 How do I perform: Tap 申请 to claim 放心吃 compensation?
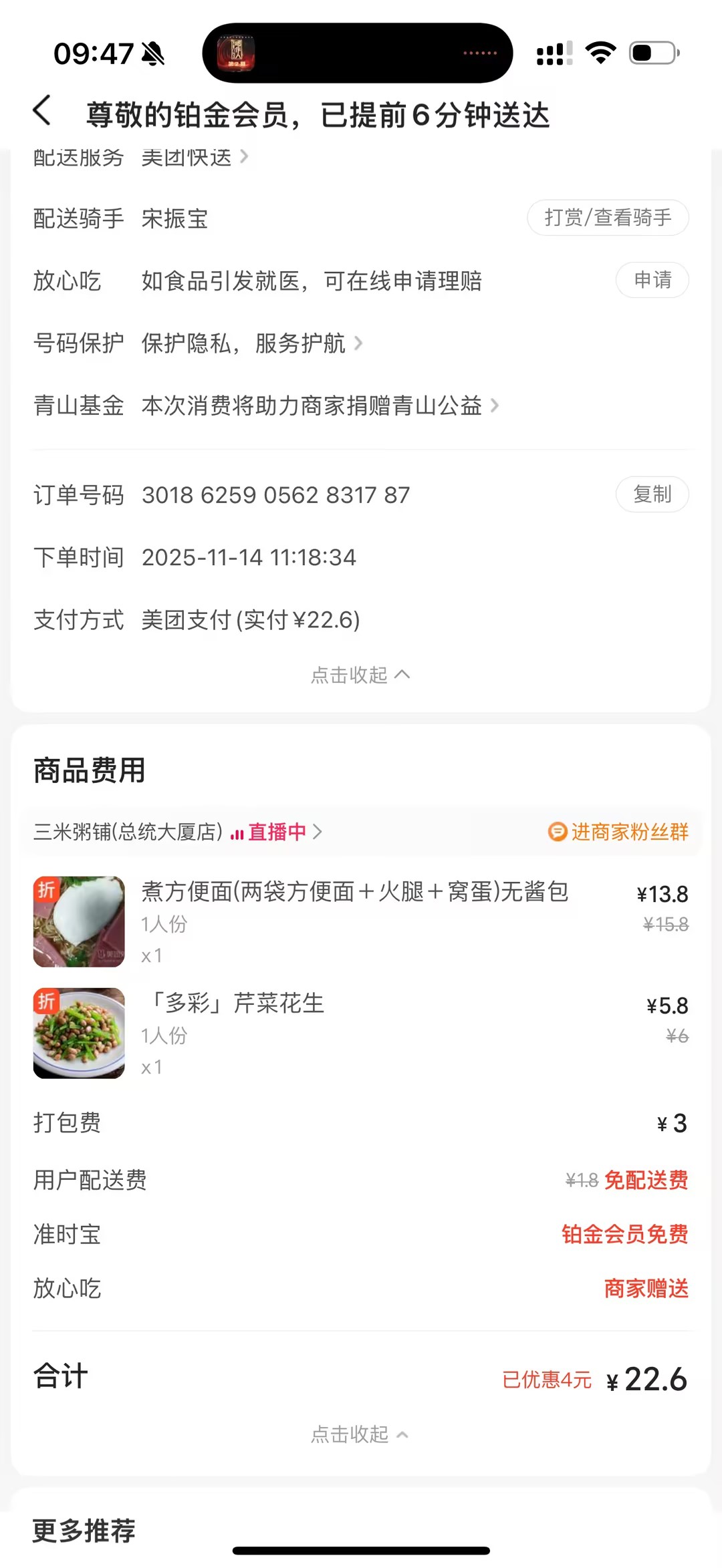[x=652, y=280]
